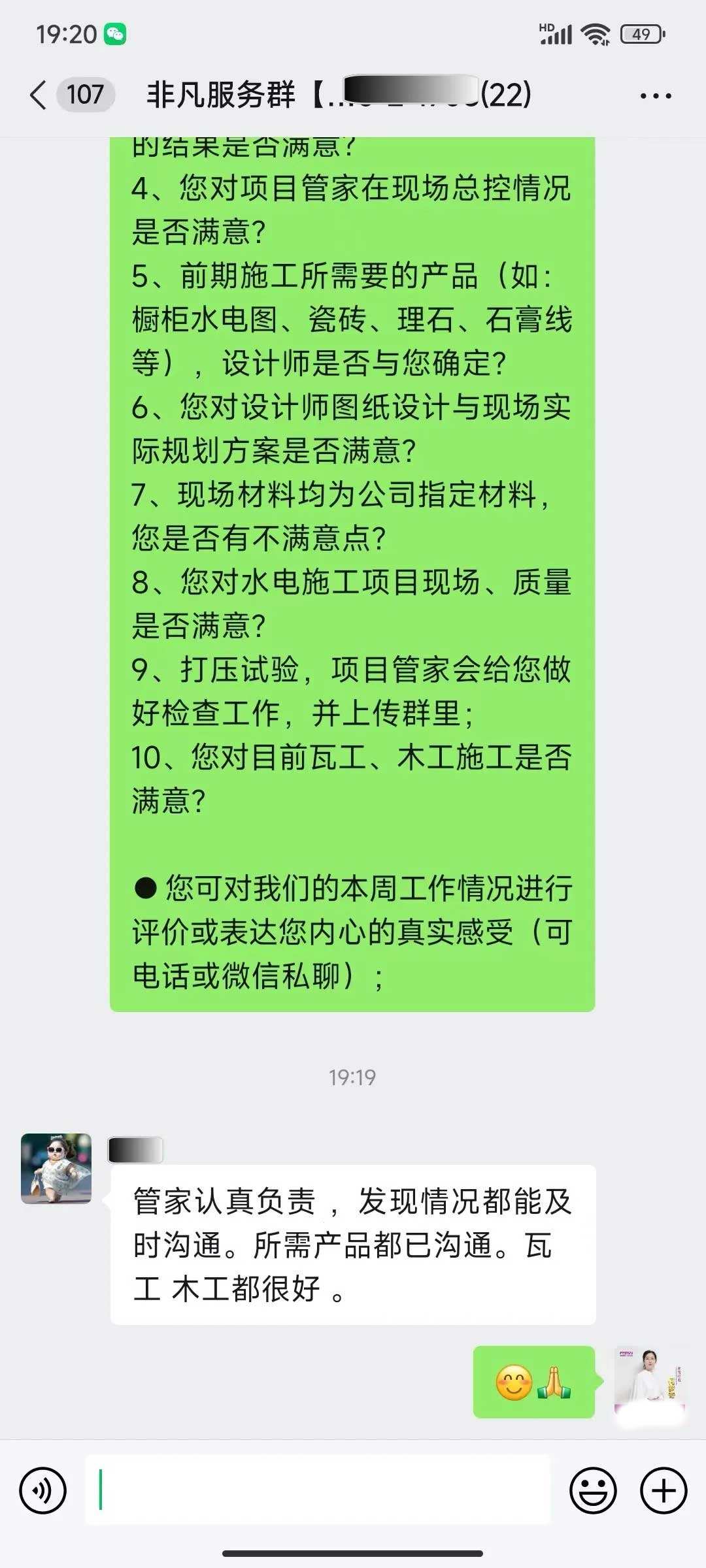Viewport: 706px width, 1568px height.
Task: Open the emoji sticker panel
Action: click(x=593, y=1491)
